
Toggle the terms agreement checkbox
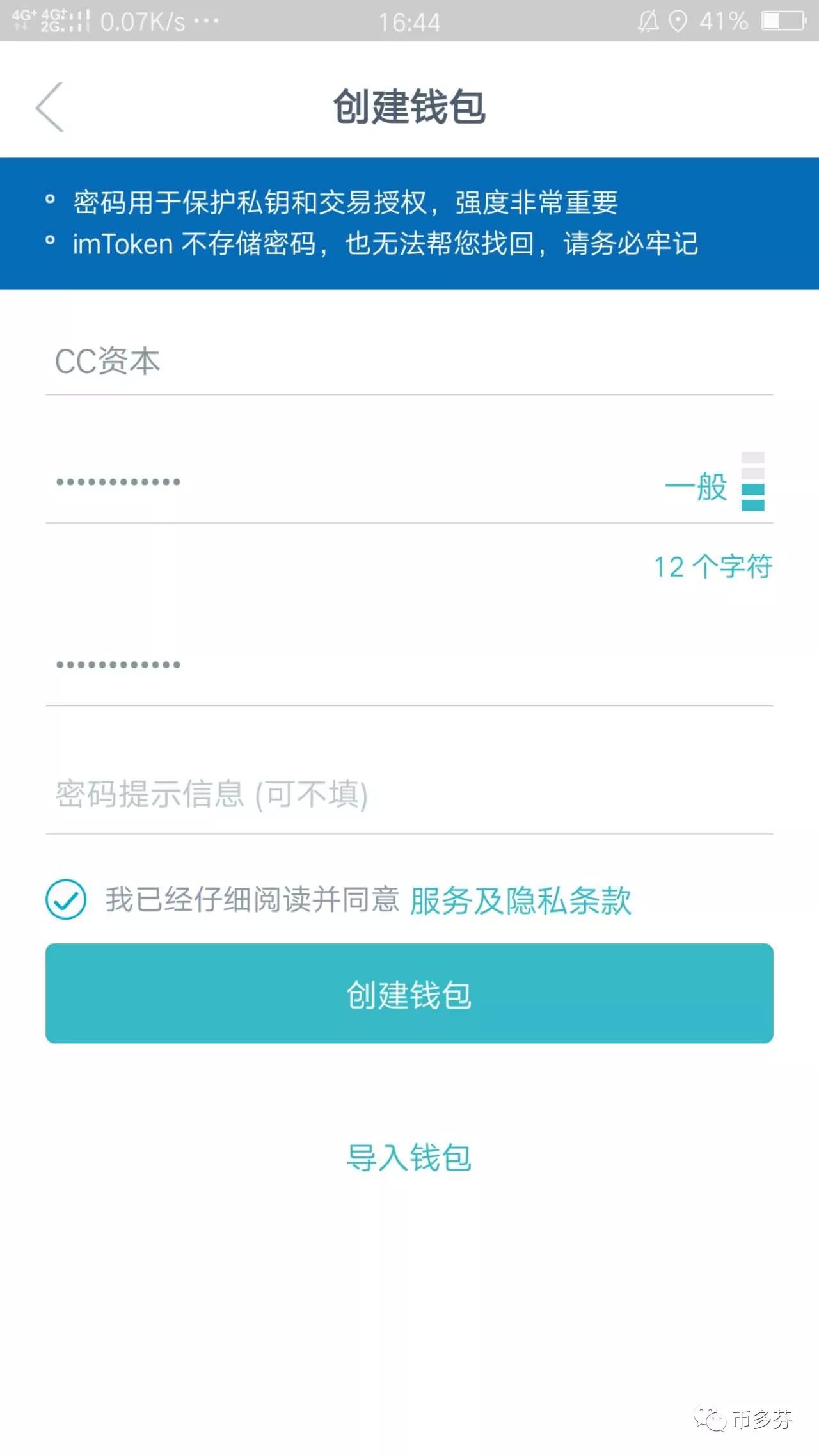click(x=67, y=901)
